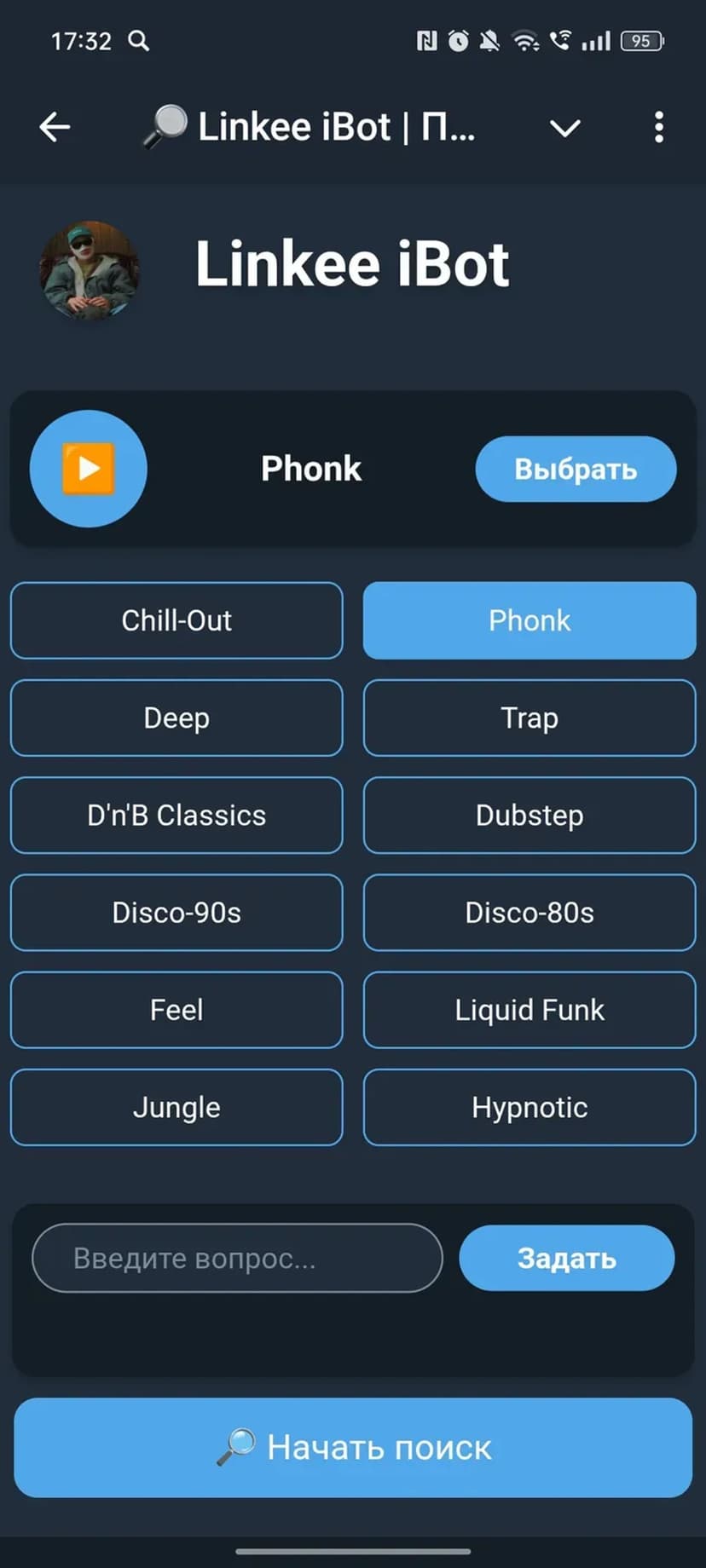Choose D'n'B Classics genre
The image size is (706, 1568).
click(x=176, y=816)
